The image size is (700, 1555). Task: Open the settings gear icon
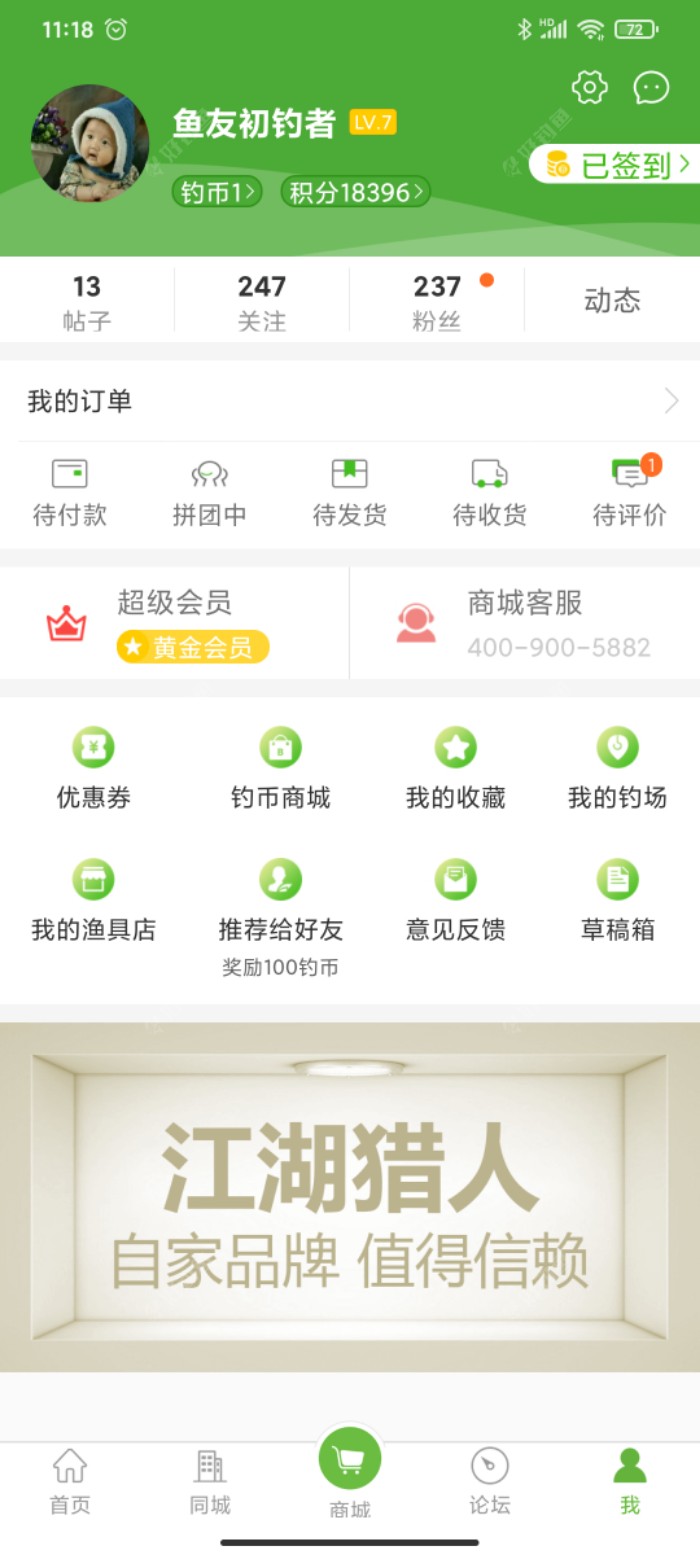[x=589, y=88]
